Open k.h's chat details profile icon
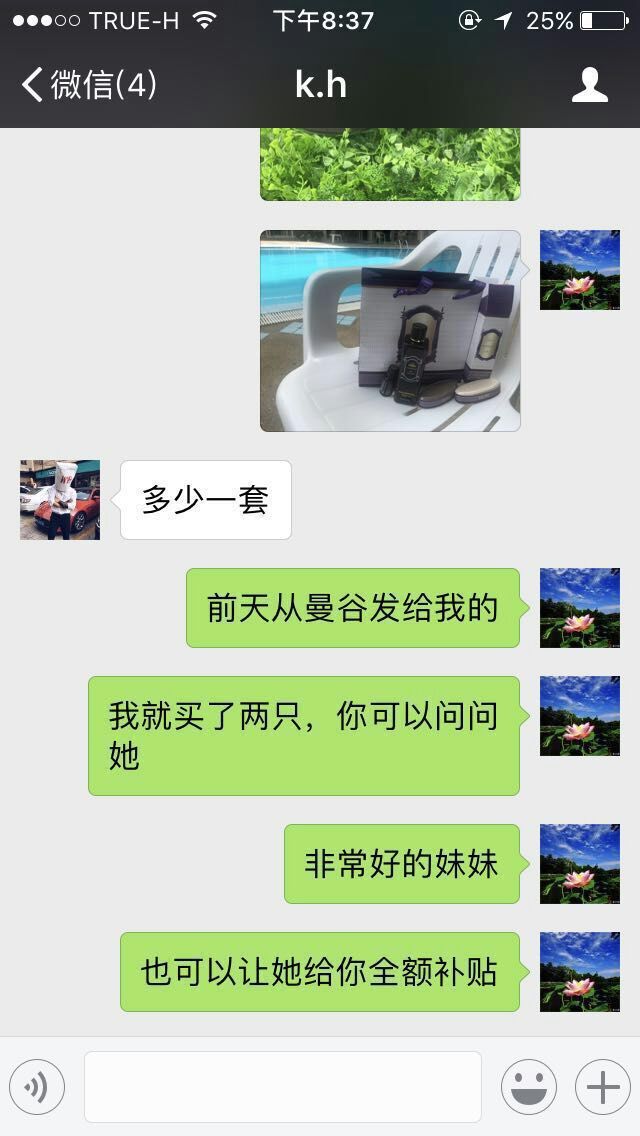Viewport: 640px width, 1136px height. (x=589, y=85)
